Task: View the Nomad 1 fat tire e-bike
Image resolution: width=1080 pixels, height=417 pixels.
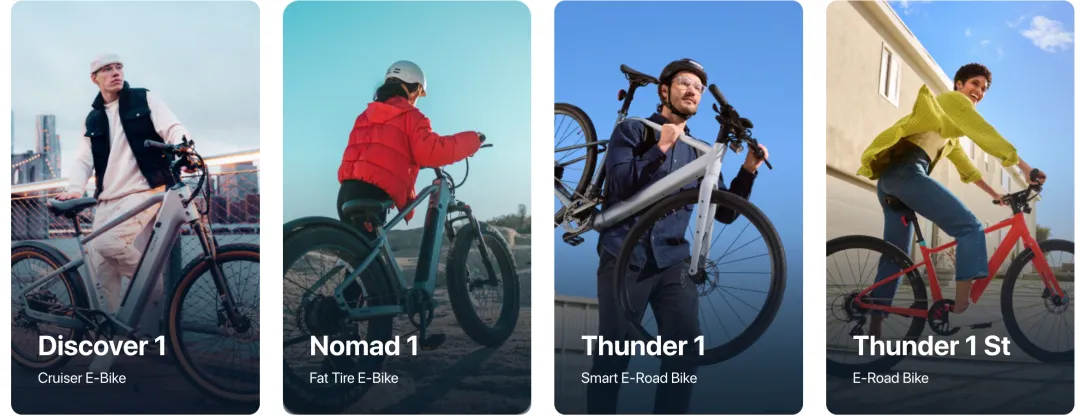Action: pyautogui.click(x=406, y=208)
